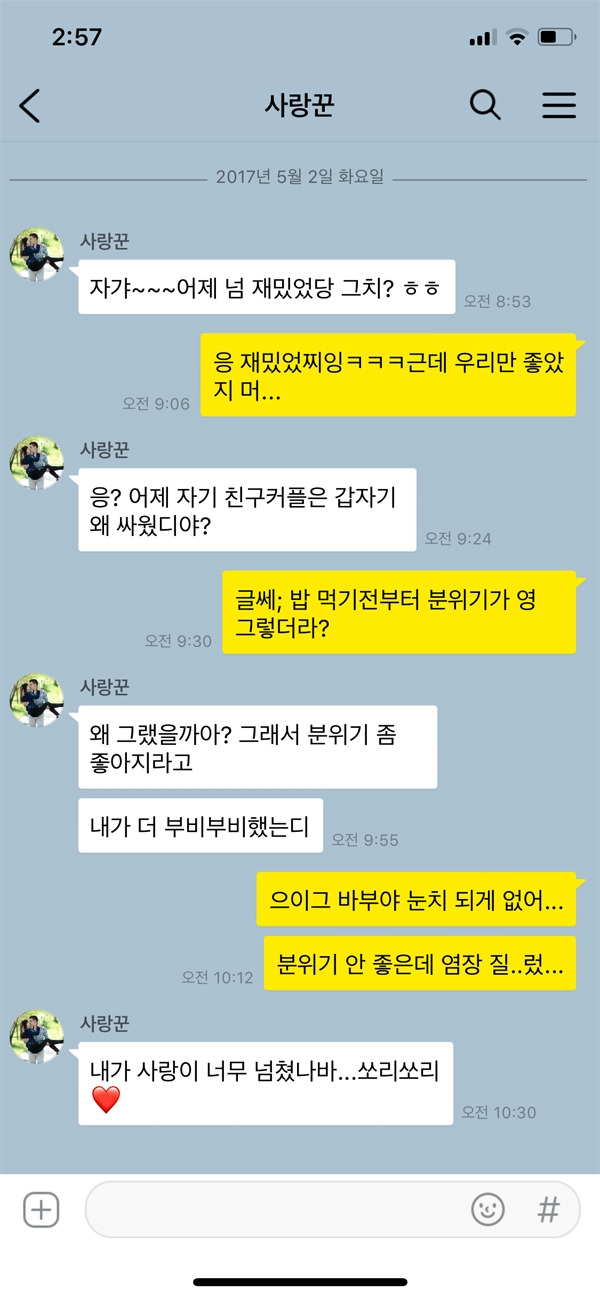
Task: Go back from the 사랑꾼 chat
Action: (30, 105)
